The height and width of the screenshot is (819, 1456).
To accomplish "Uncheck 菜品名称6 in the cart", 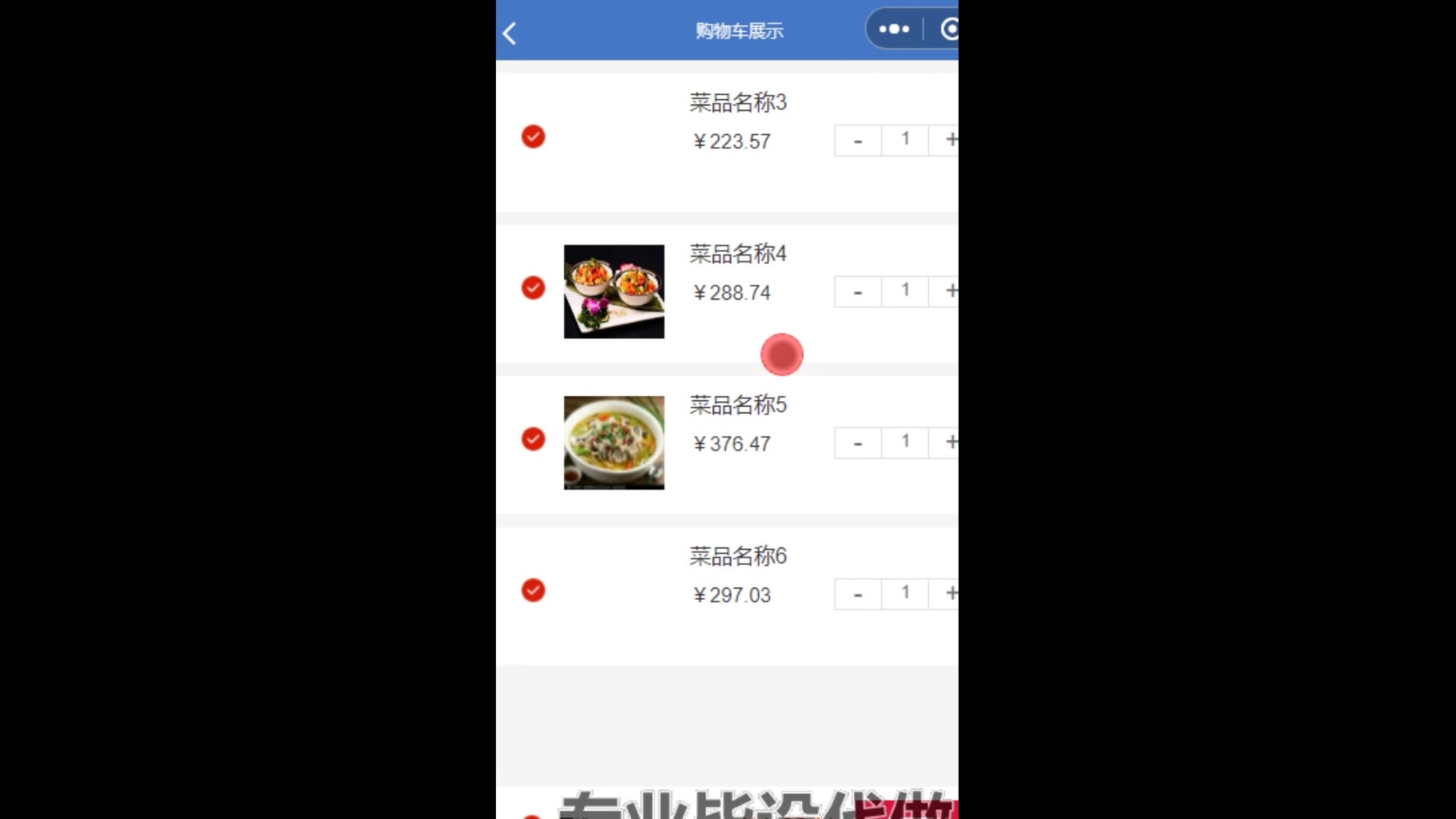I will (533, 590).
